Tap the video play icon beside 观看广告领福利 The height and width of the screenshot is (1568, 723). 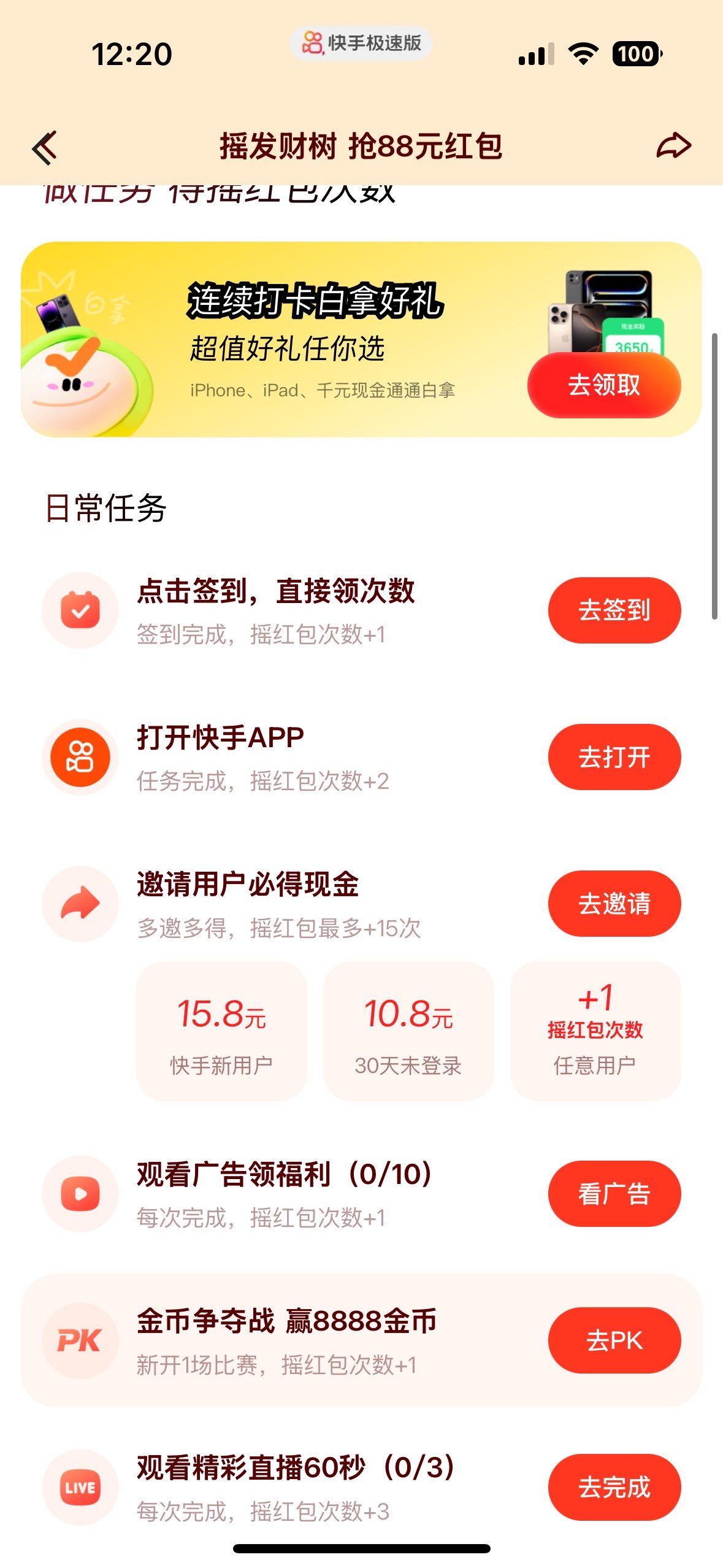[x=79, y=1193]
